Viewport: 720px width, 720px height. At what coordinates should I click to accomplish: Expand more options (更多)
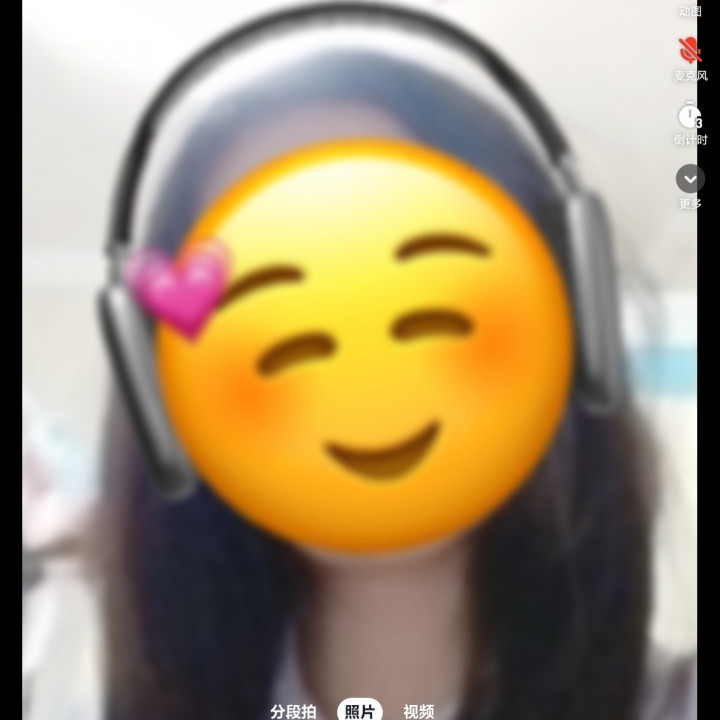coord(690,179)
